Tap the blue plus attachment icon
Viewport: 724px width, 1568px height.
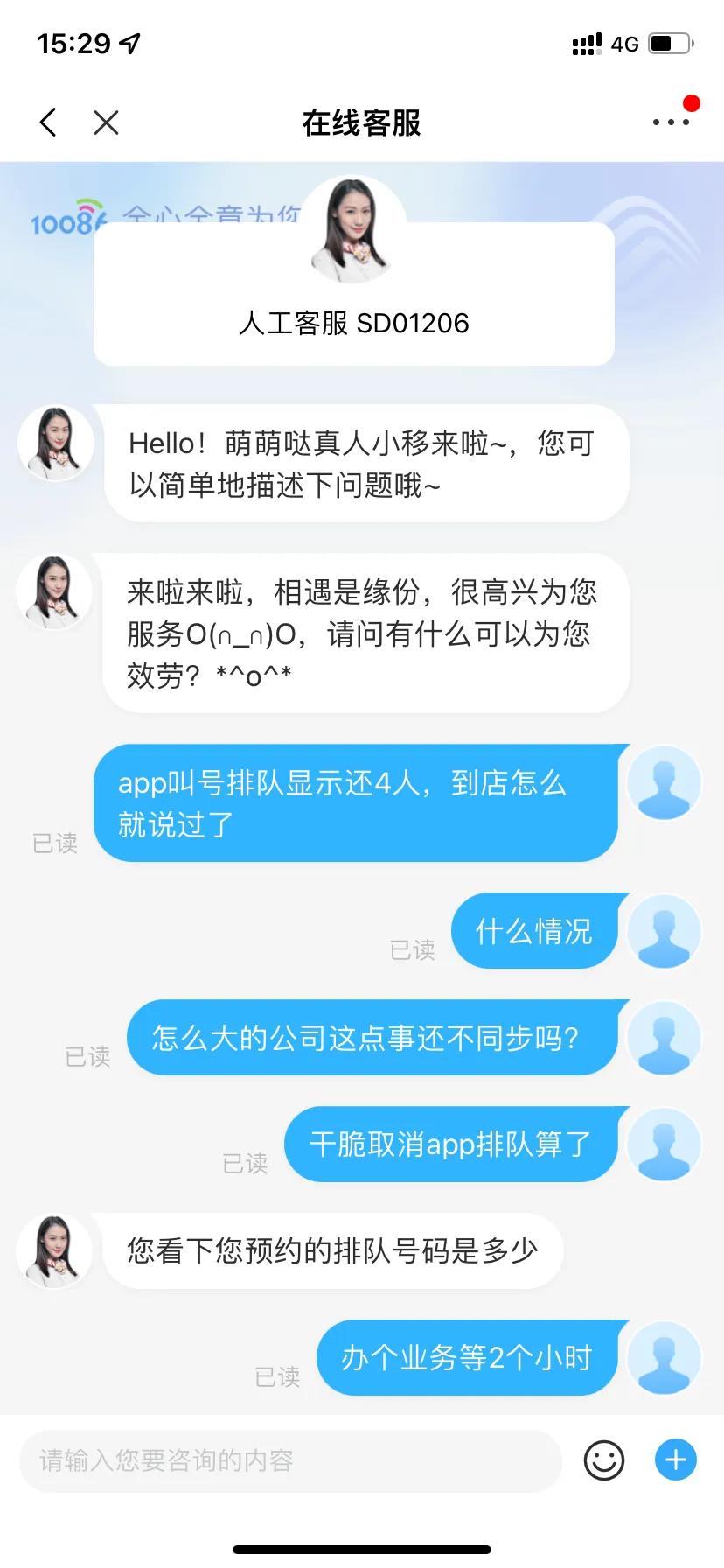pyautogui.click(x=674, y=1459)
